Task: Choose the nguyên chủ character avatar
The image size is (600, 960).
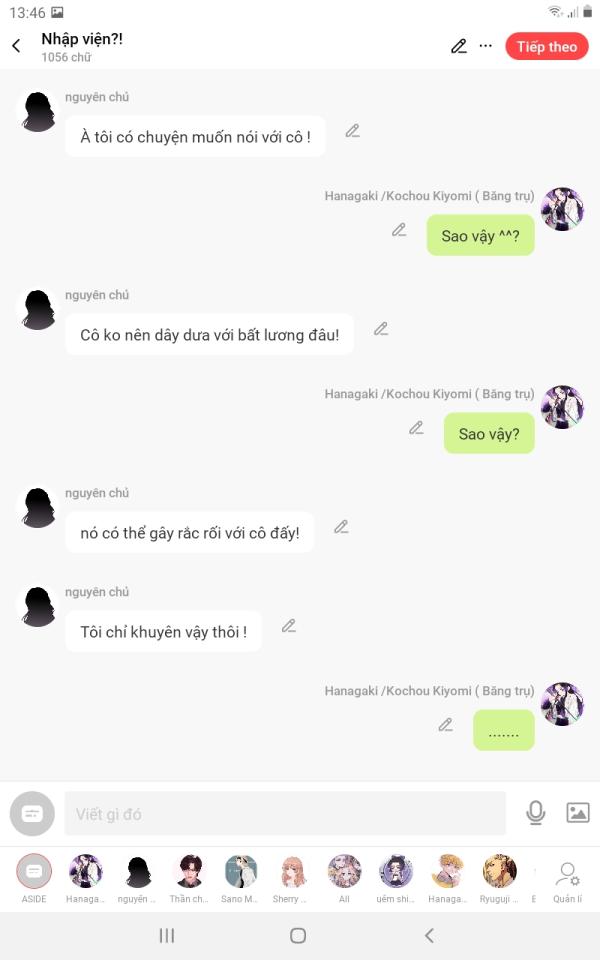Action: [x=138, y=872]
